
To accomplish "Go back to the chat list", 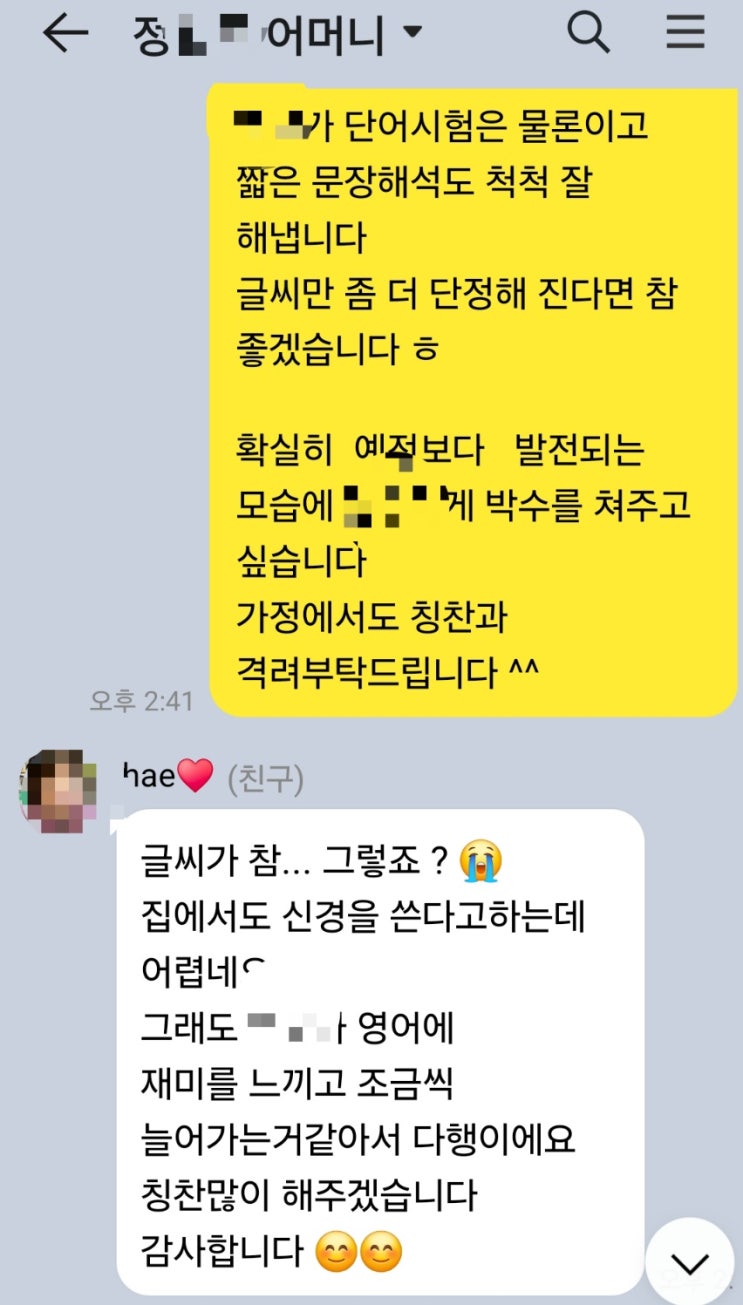I will coord(65,34).
